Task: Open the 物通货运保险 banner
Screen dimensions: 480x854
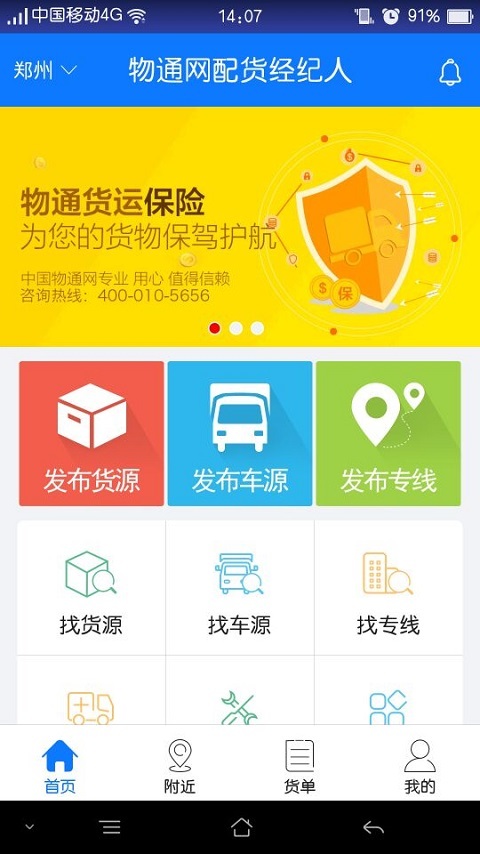Action: click(240, 226)
